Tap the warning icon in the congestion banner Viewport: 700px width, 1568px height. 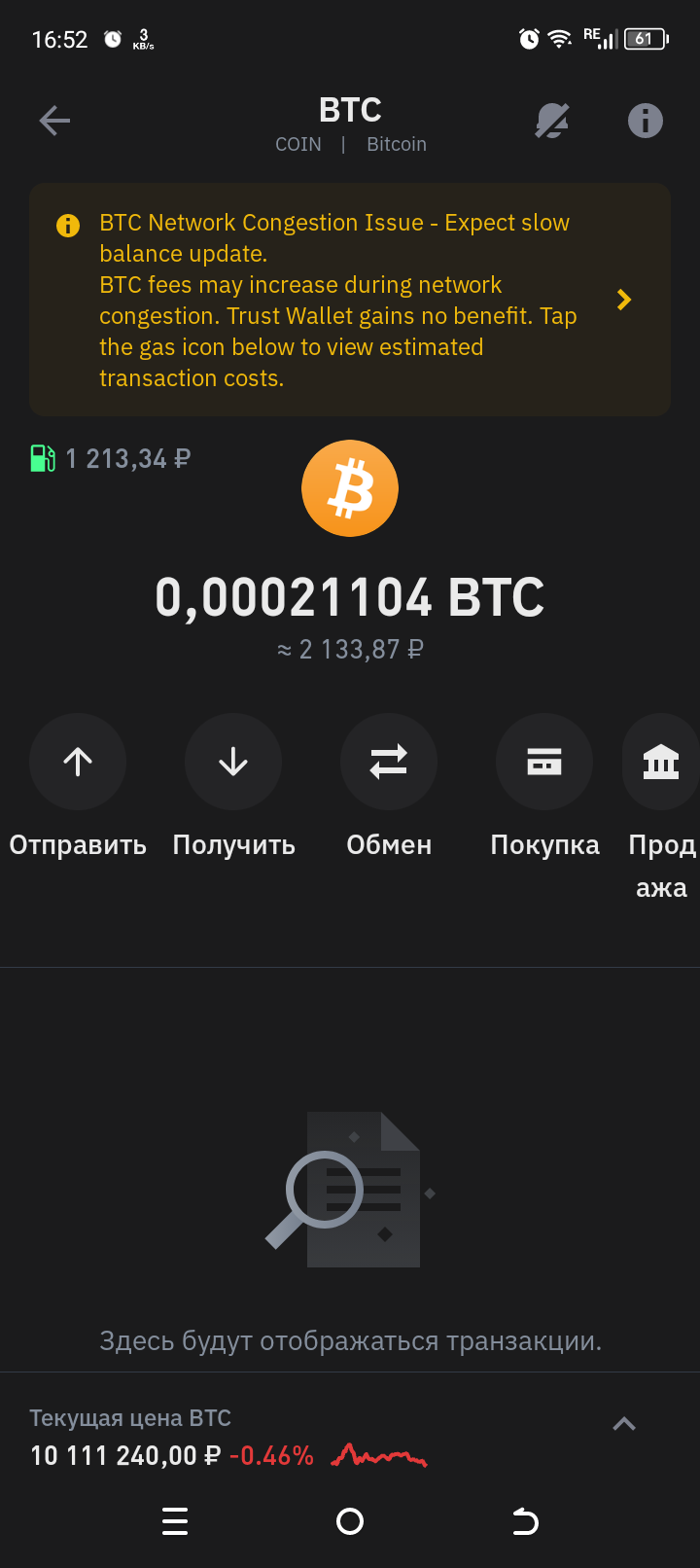tap(67, 228)
